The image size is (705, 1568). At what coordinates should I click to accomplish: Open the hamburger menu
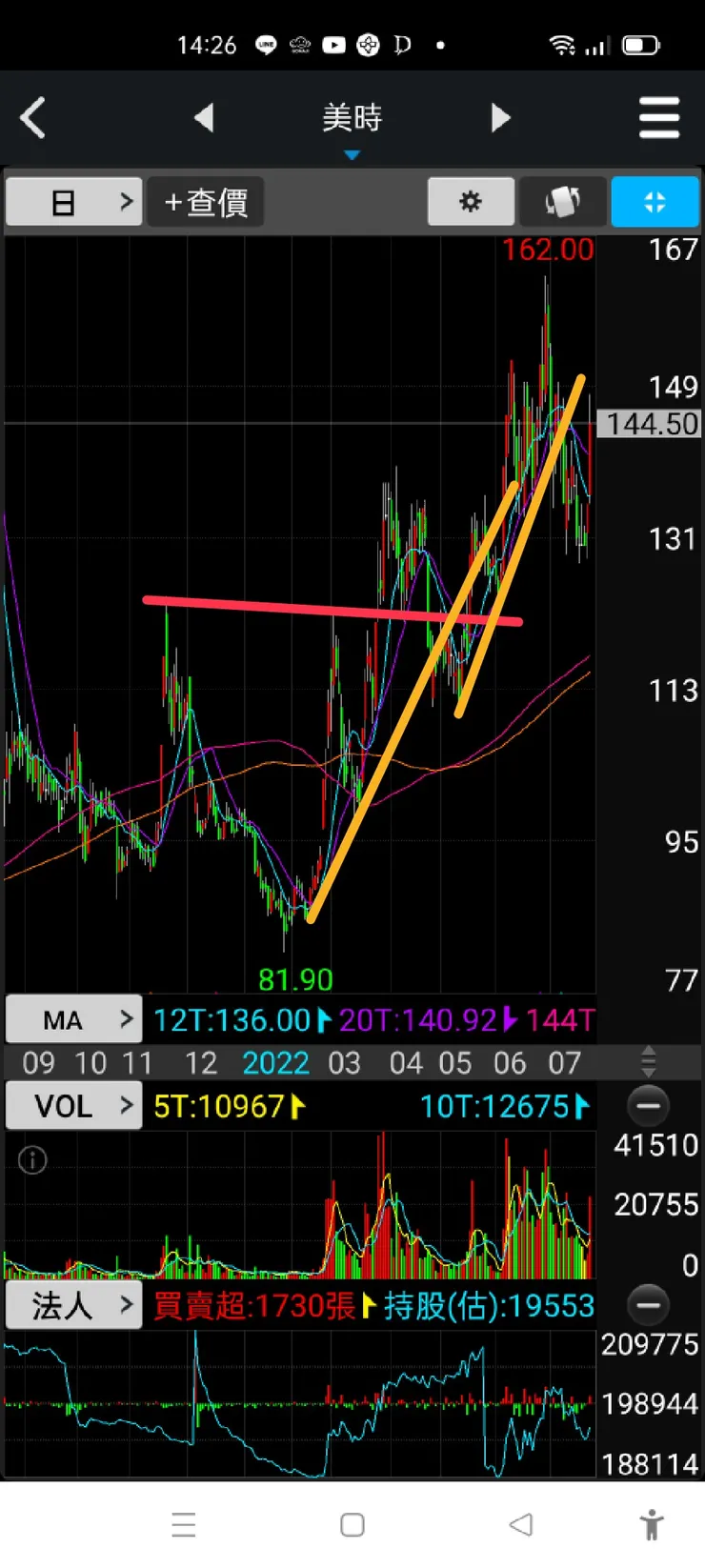658,118
